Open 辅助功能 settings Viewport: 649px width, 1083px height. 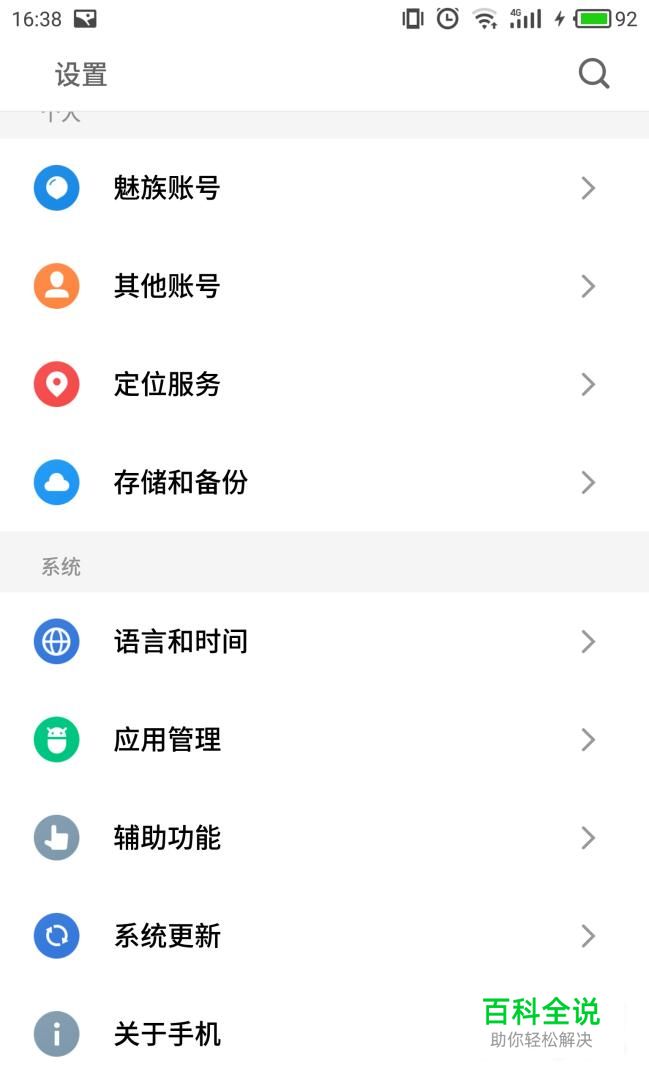pyautogui.click(x=324, y=838)
